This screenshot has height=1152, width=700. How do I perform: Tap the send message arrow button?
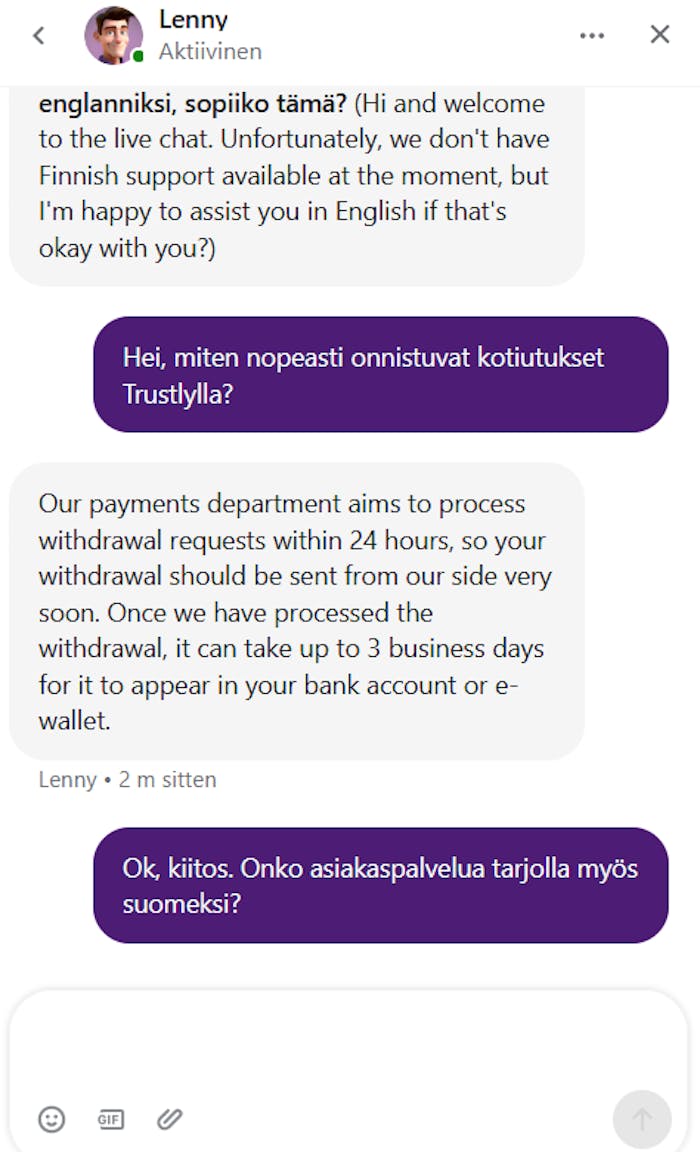tap(642, 1119)
